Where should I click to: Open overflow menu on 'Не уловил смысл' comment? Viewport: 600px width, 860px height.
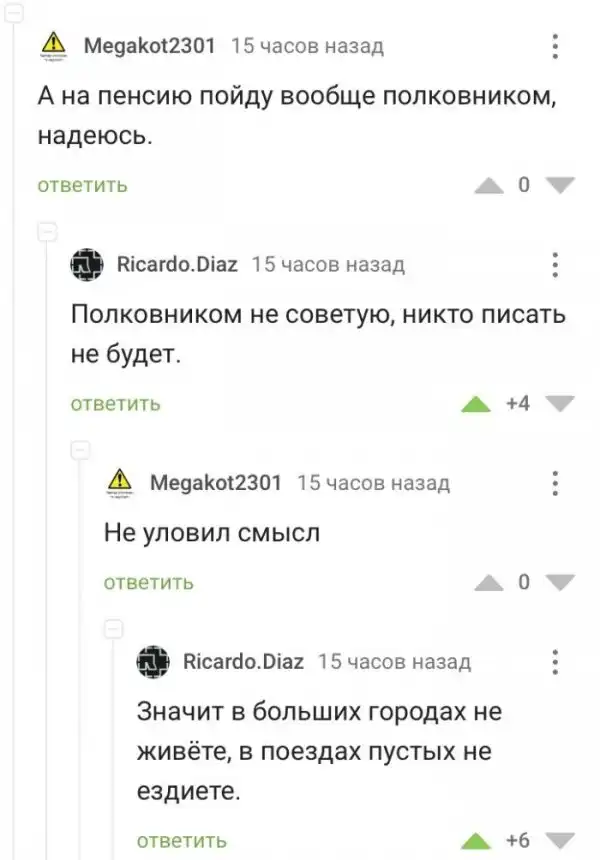pyautogui.click(x=556, y=484)
